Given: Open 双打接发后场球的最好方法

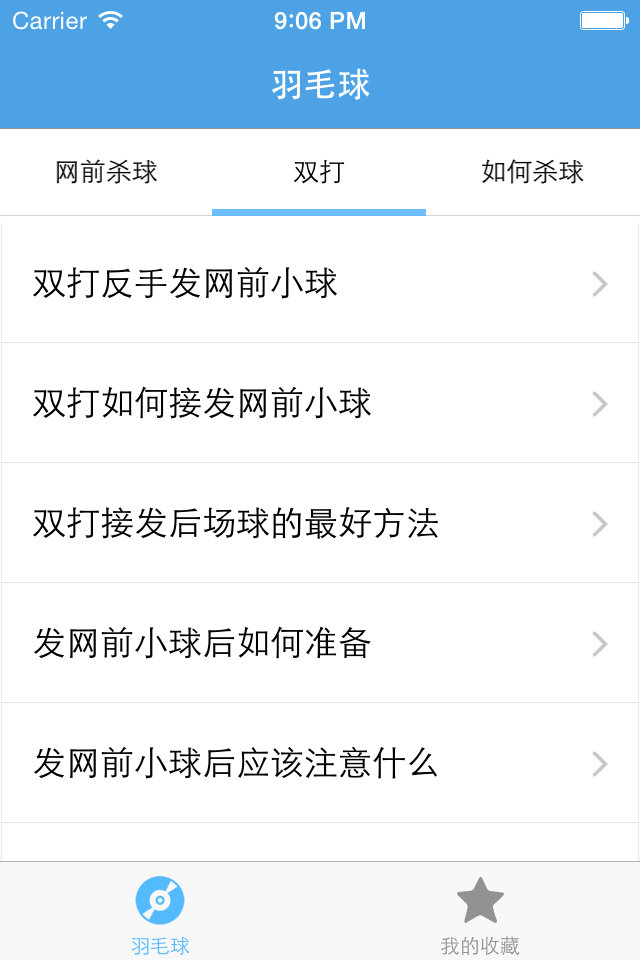Looking at the screenshot, I should tap(320, 523).
